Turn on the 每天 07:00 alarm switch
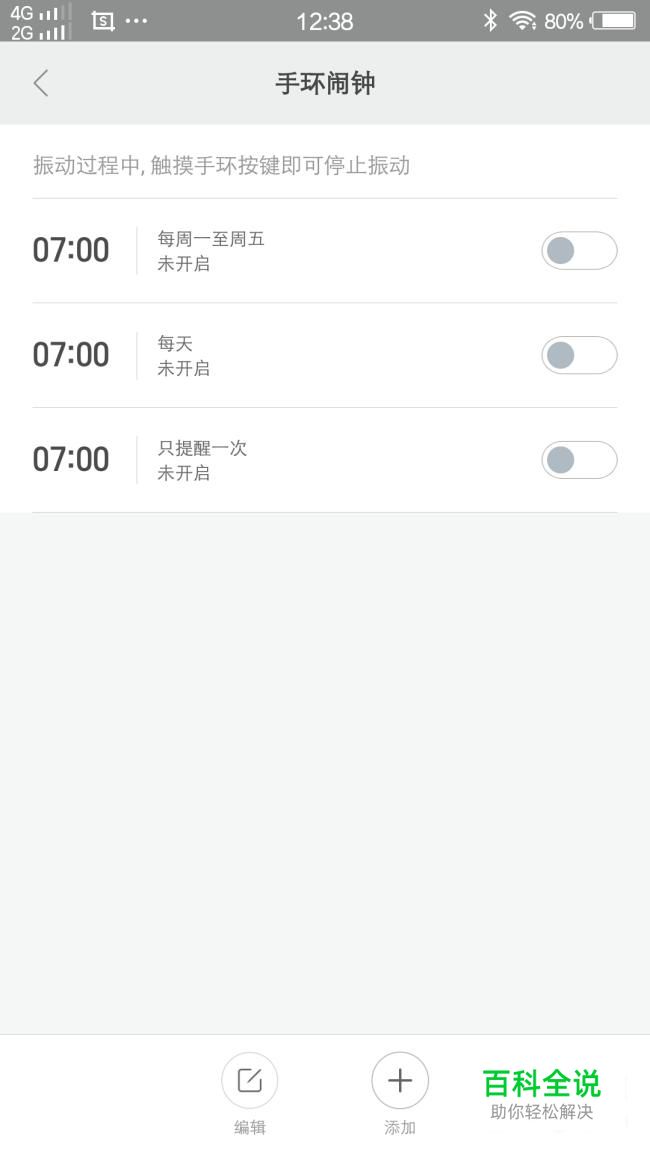Viewport: 650px width, 1155px height. click(579, 355)
